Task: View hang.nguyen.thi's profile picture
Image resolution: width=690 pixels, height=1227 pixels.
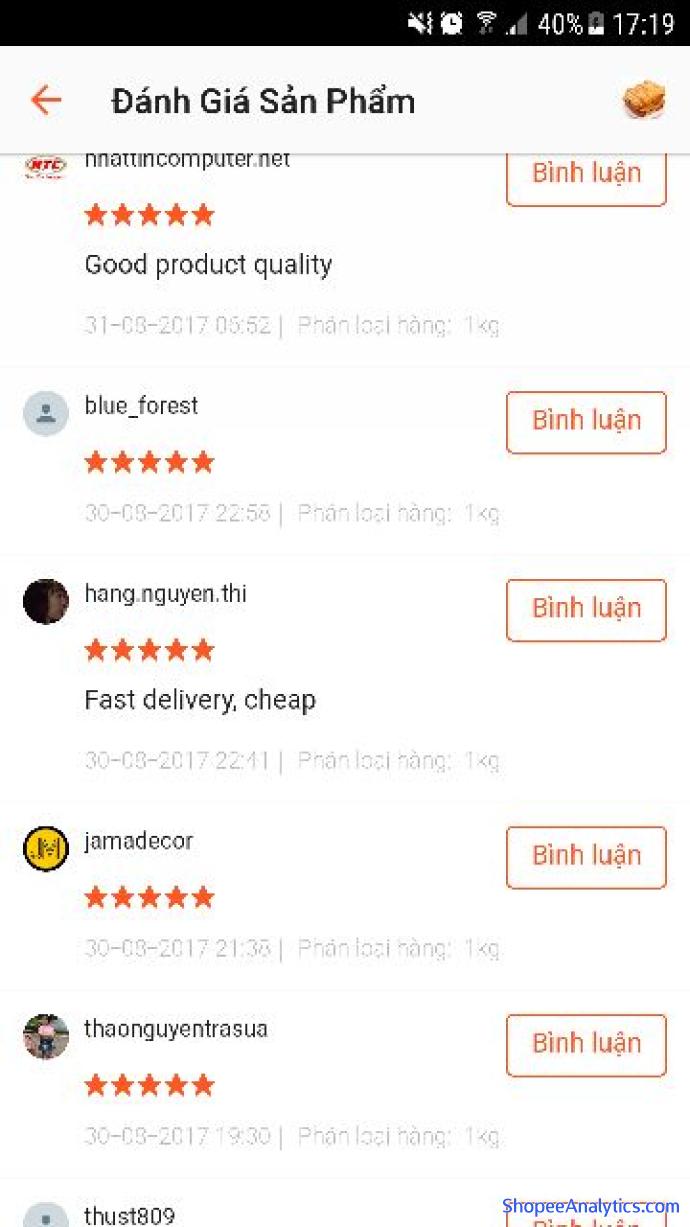Action: click(46, 601)
